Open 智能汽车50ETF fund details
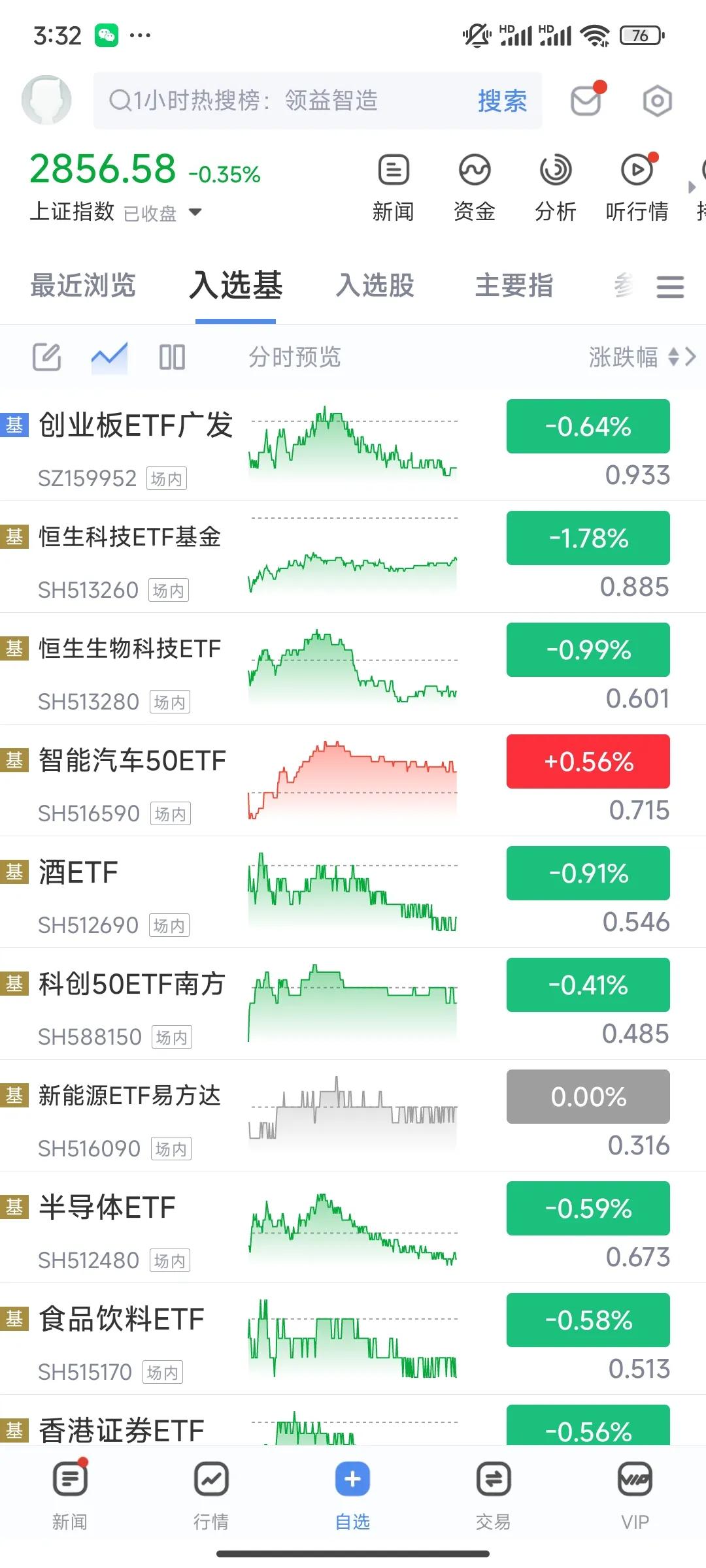Screen dimensions: 706x1568 coord(132,761)
